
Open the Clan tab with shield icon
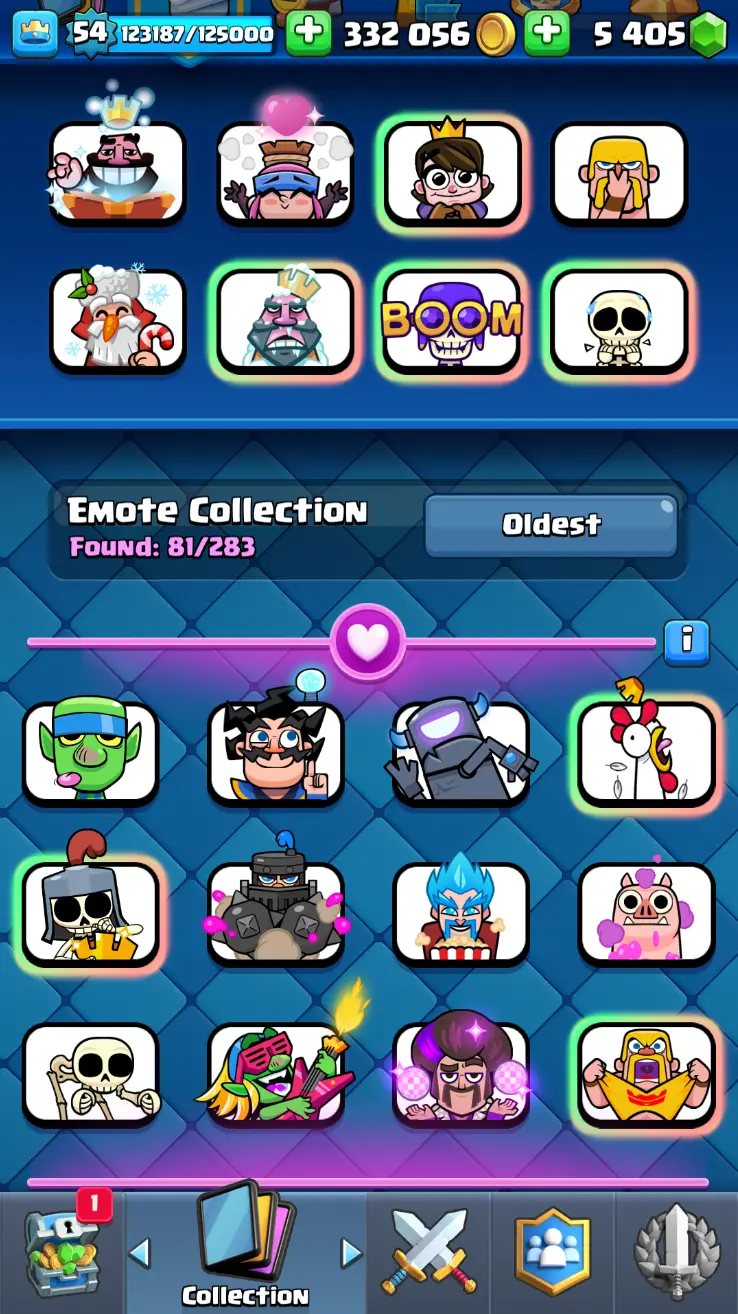pos(553,1250)
